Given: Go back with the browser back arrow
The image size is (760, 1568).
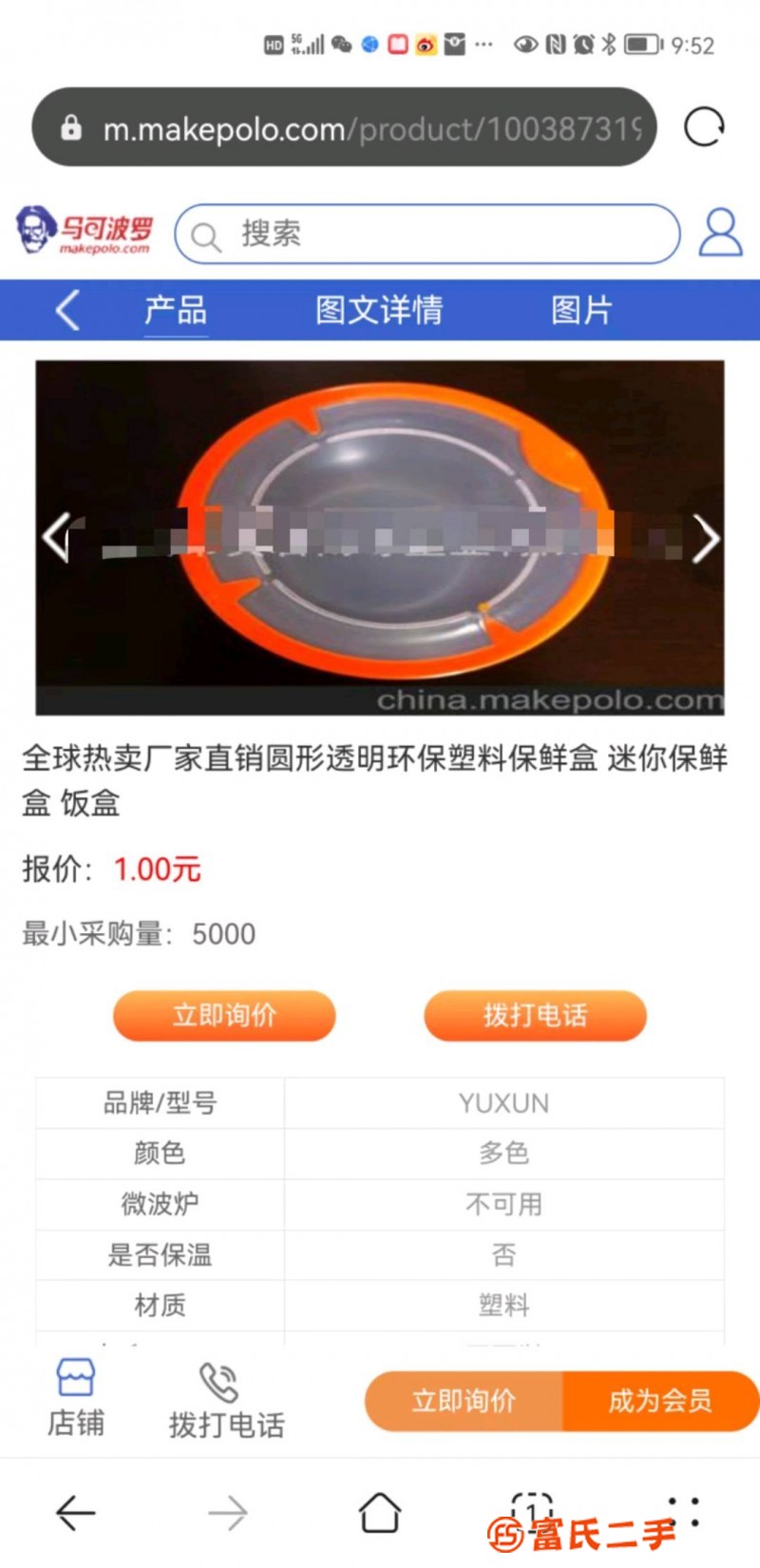Looking at the screenshot, I should coord(76,1512).
